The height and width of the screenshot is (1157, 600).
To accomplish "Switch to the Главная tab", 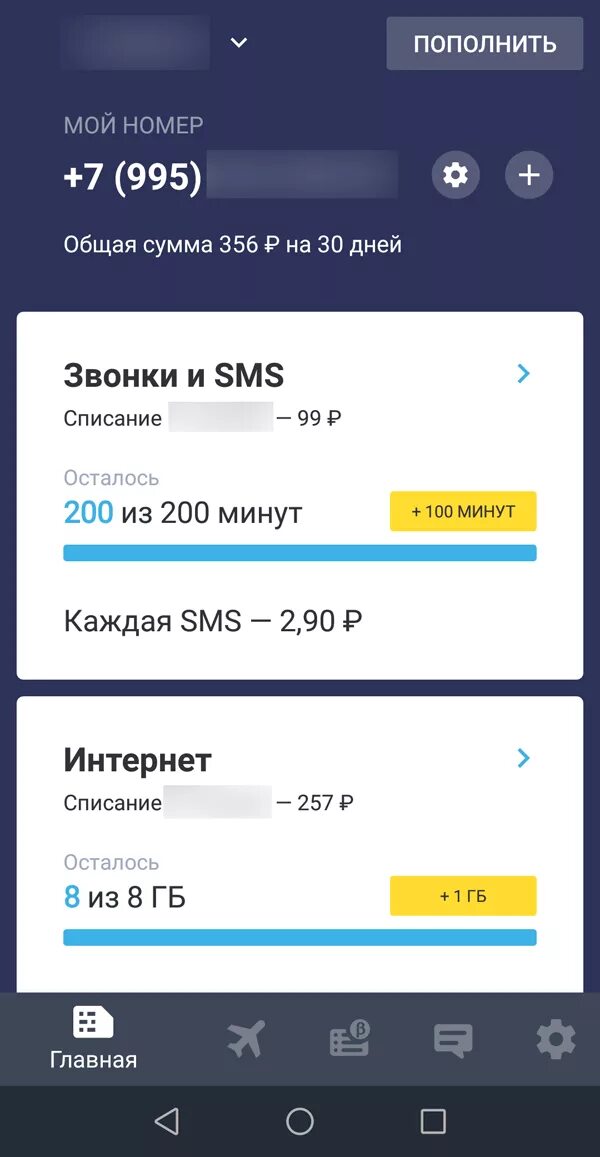I will click(93, 1039).
